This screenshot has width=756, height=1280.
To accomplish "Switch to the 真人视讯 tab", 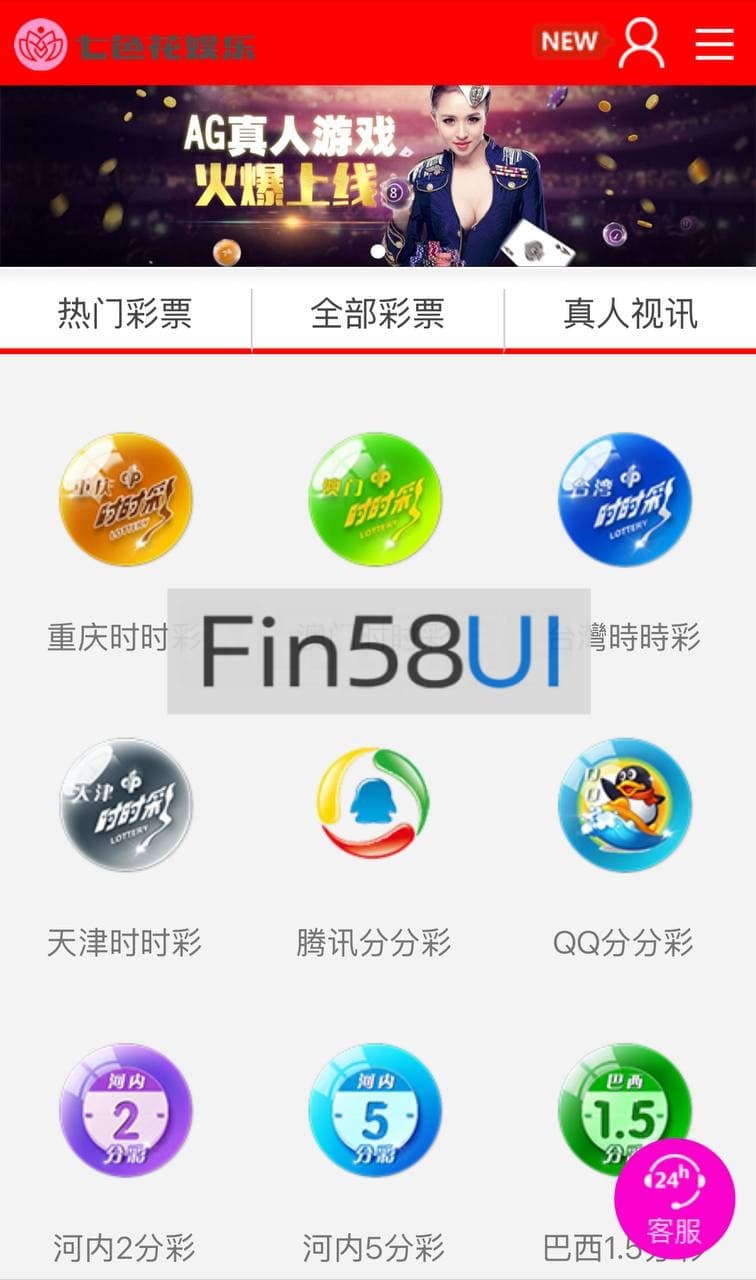I will pos(630,312).
